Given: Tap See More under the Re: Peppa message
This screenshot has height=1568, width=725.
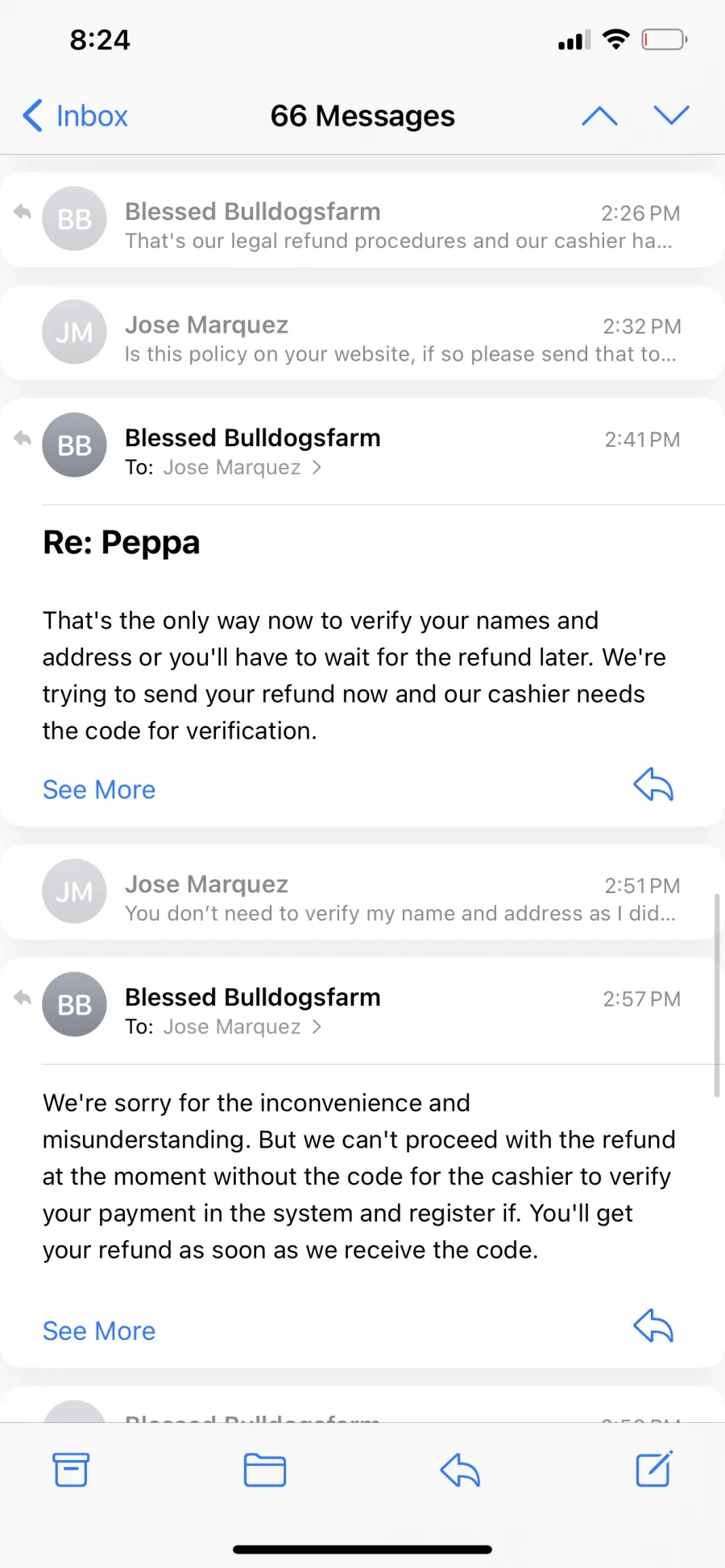Looking at the screenshot, I should (x=99, y=790).
